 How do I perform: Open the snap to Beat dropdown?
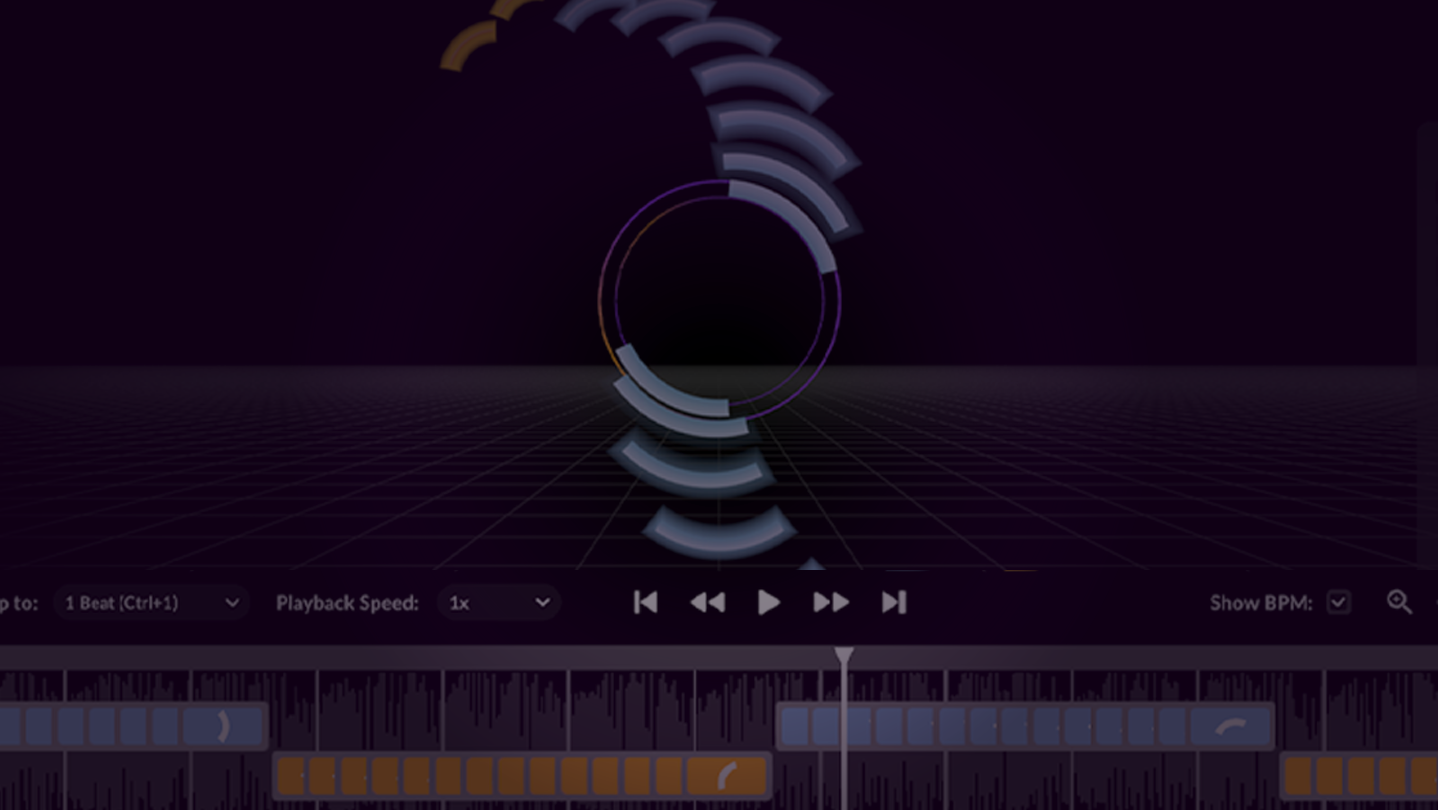pyautogui.click(x=151, y=603)
